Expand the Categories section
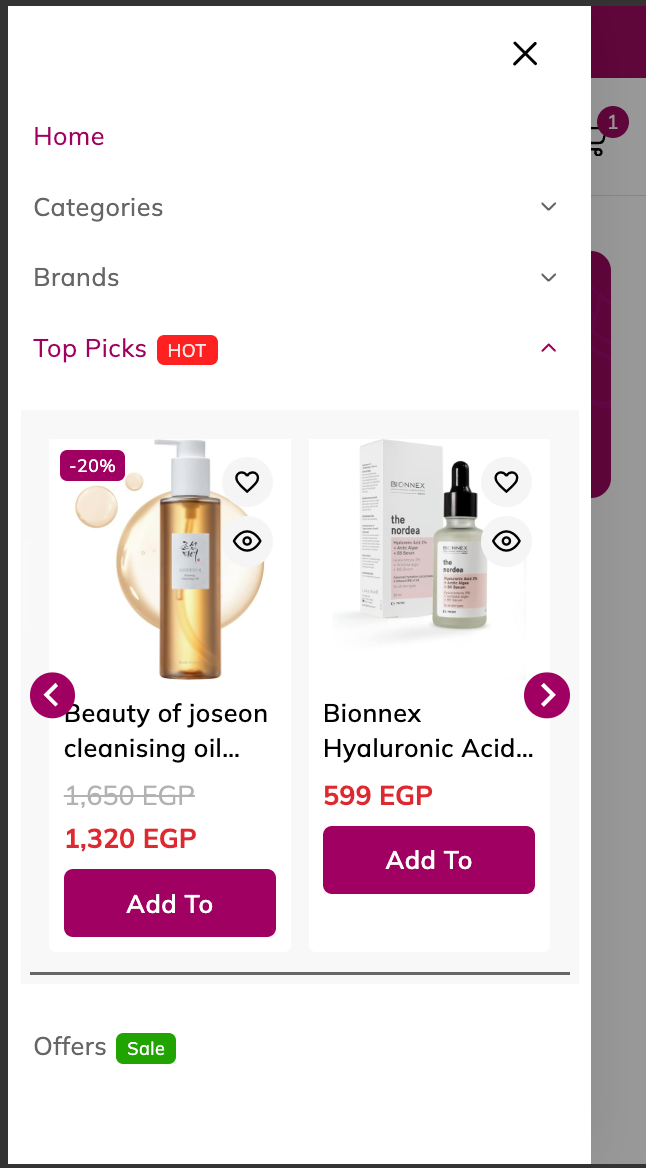 point(548,207)
